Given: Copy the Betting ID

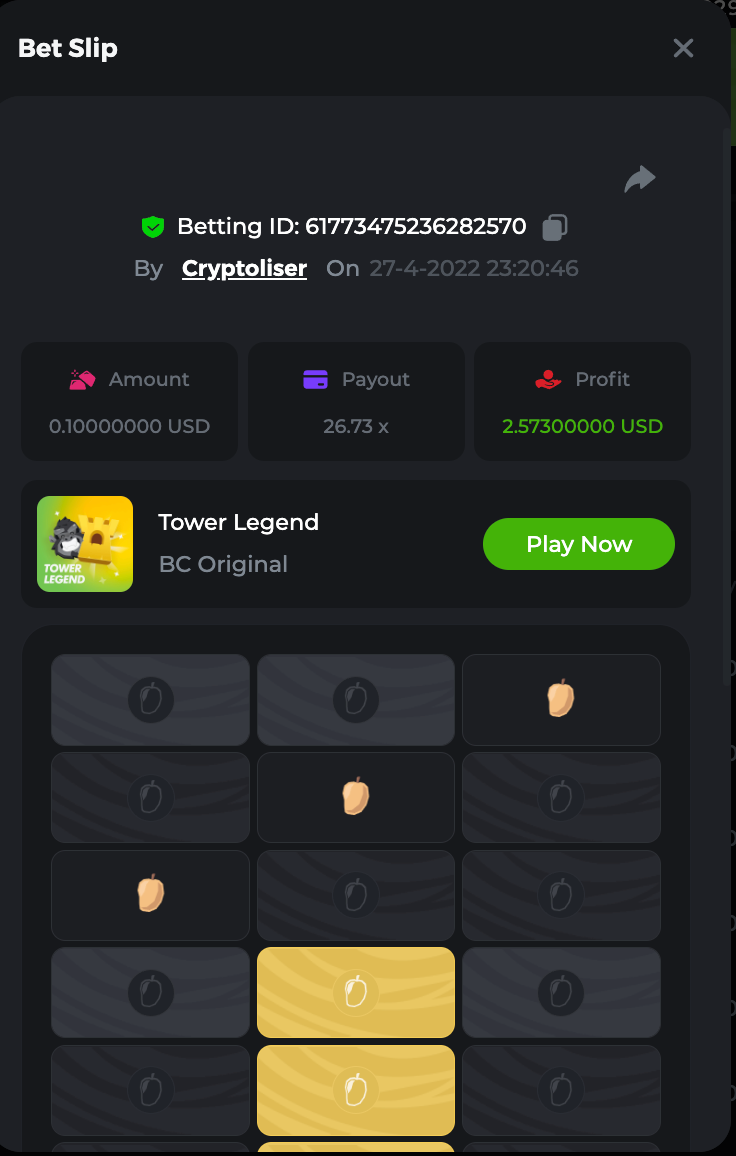Looking at the screenshot, I should point(555,228).
